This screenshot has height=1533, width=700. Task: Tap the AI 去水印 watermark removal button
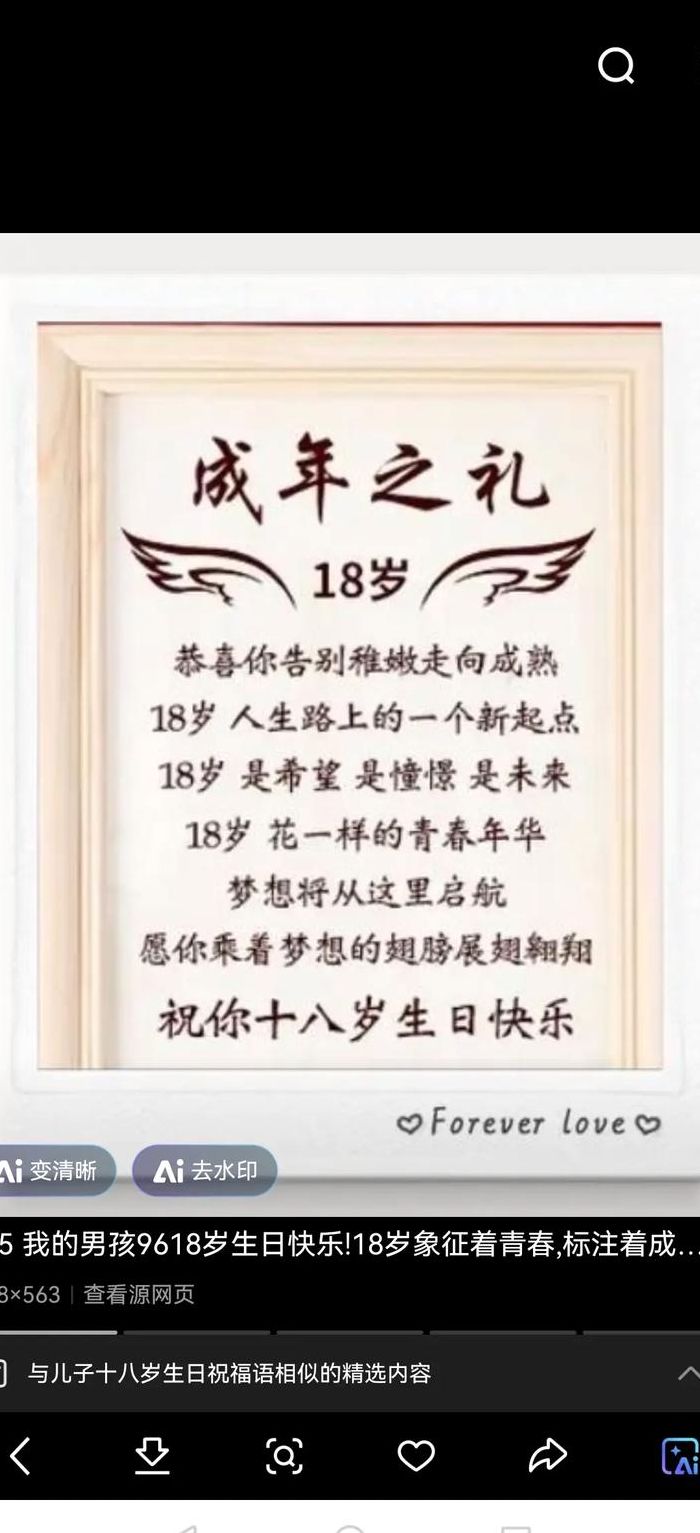coord(204,1170)
